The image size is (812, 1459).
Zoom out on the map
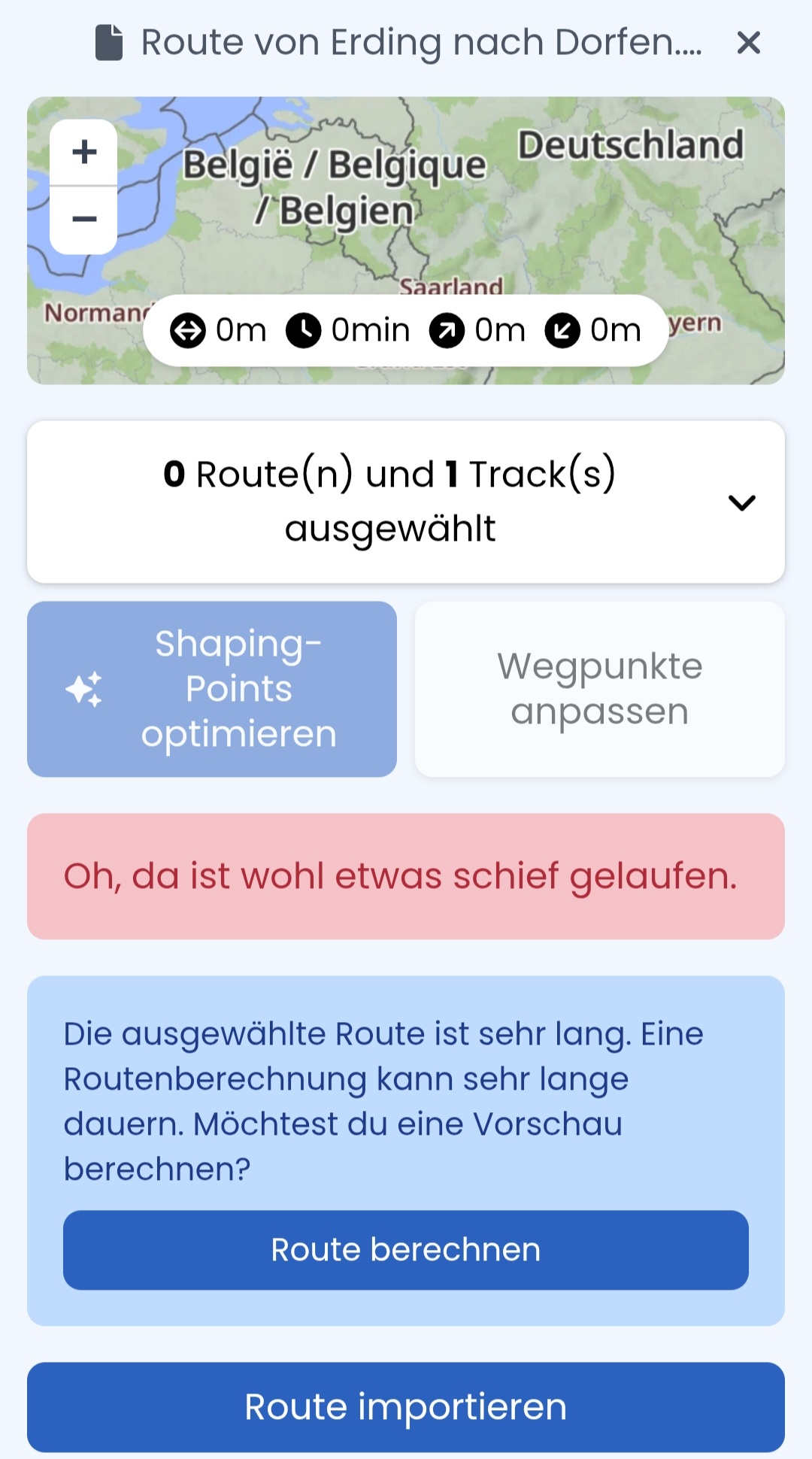pos(84,220)
